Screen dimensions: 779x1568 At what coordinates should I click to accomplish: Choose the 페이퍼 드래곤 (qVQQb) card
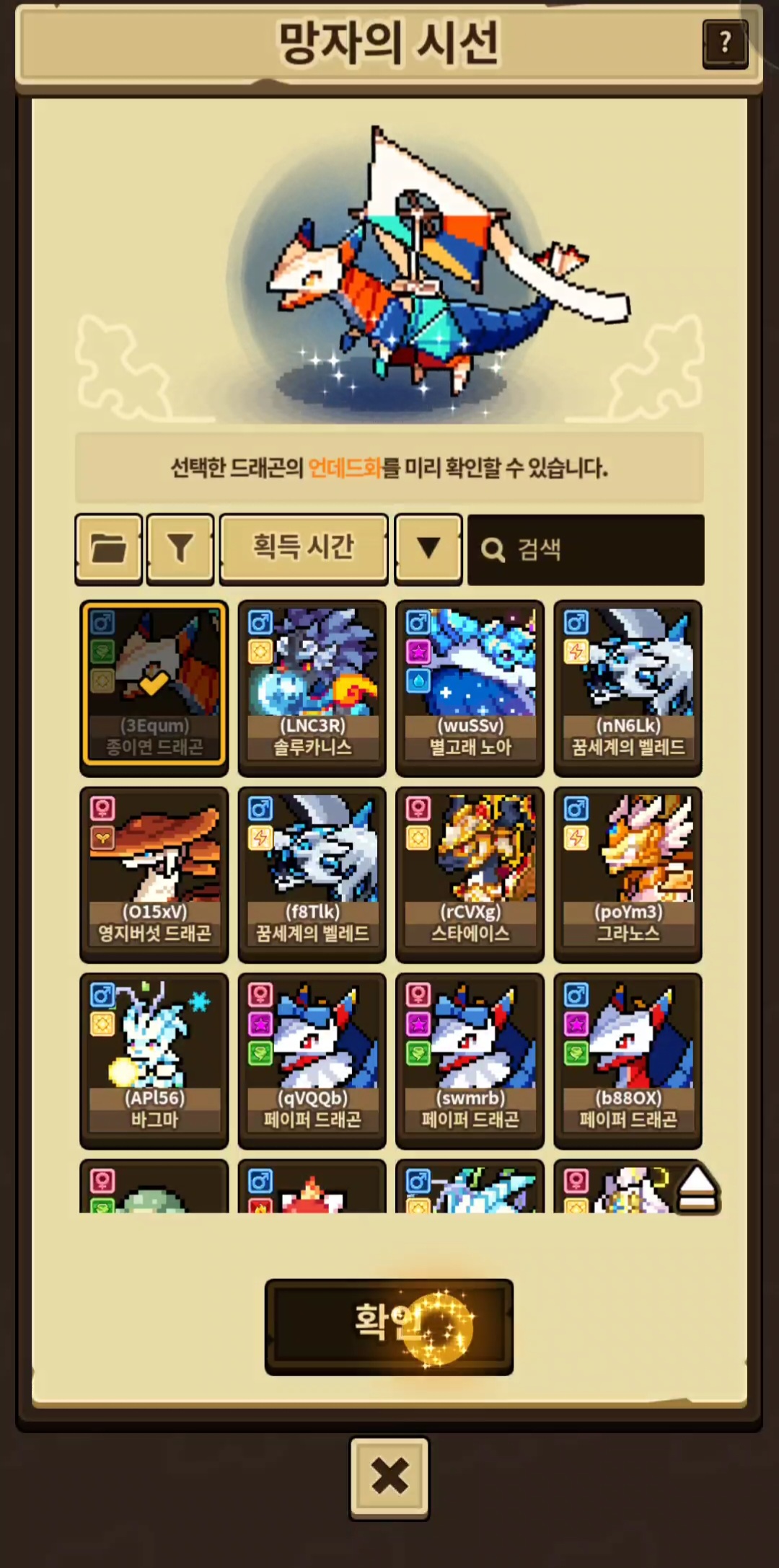click(x=312, y=1060)
